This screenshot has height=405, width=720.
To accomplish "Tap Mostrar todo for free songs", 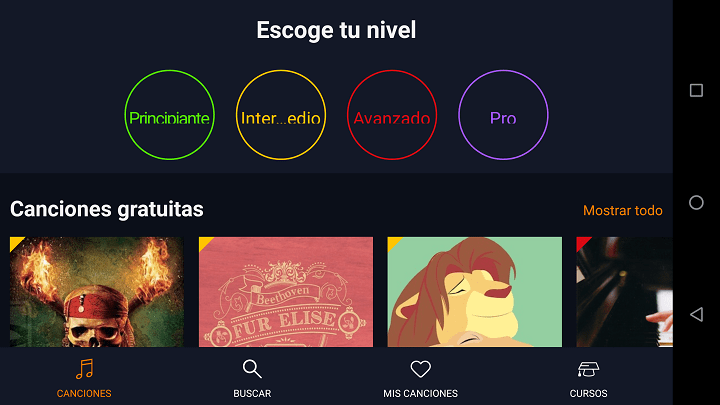I will click(x=622, y=210).
